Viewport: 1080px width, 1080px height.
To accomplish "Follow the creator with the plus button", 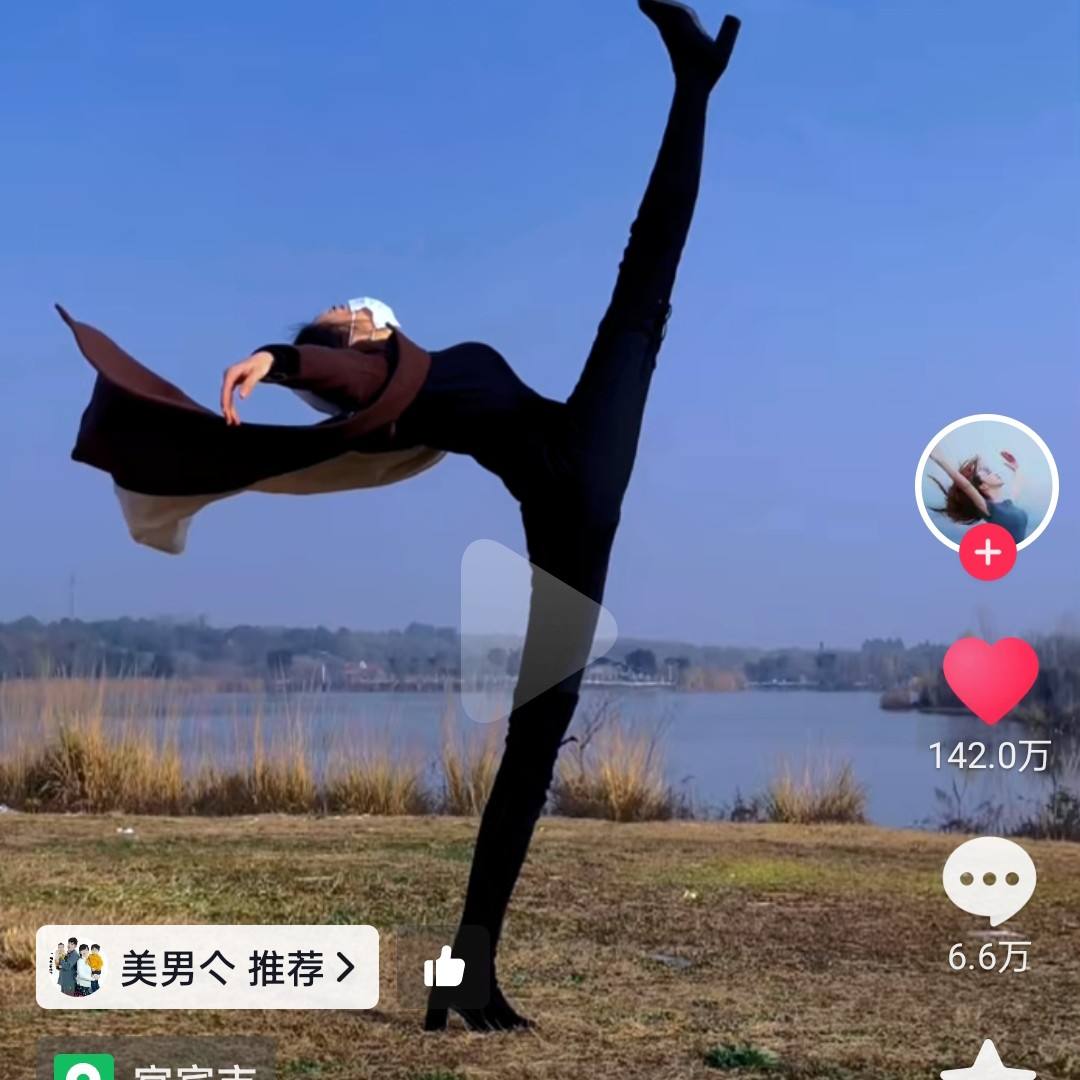I will point(987,552).
